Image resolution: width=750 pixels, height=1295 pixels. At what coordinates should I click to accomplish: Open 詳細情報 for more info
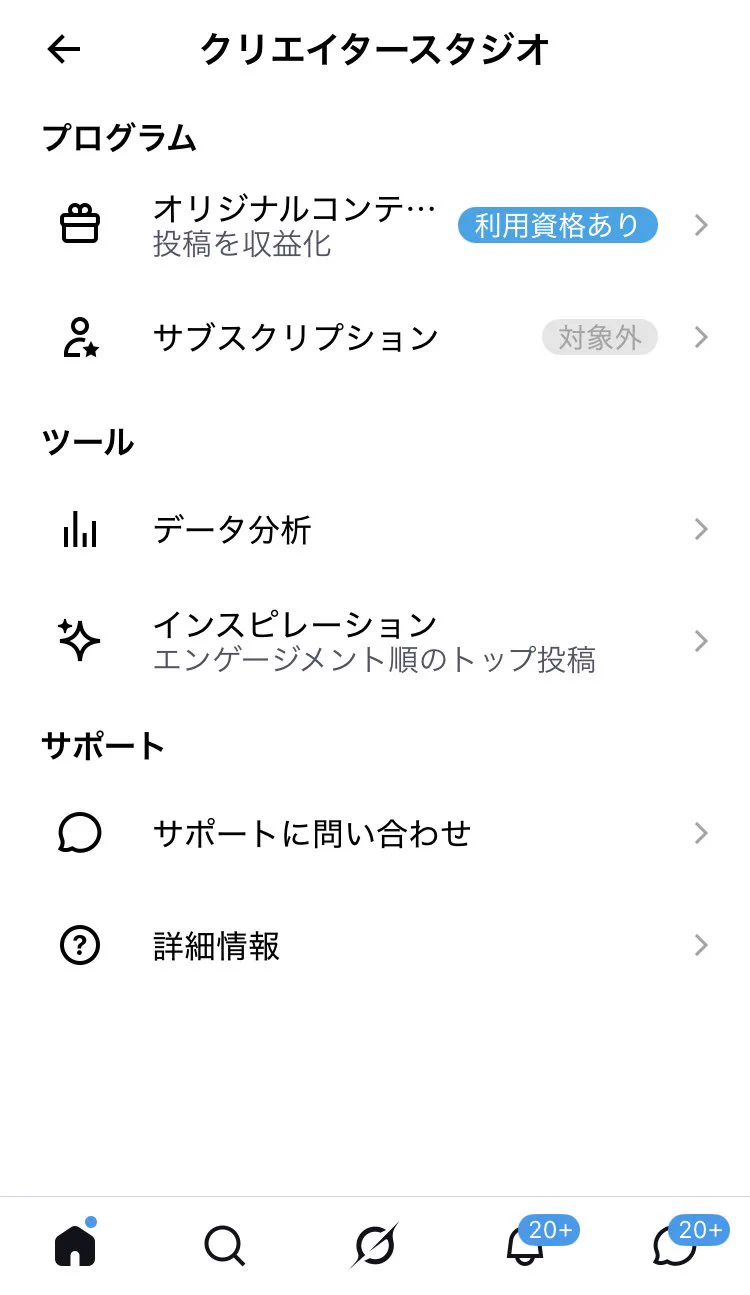point(375,945)
